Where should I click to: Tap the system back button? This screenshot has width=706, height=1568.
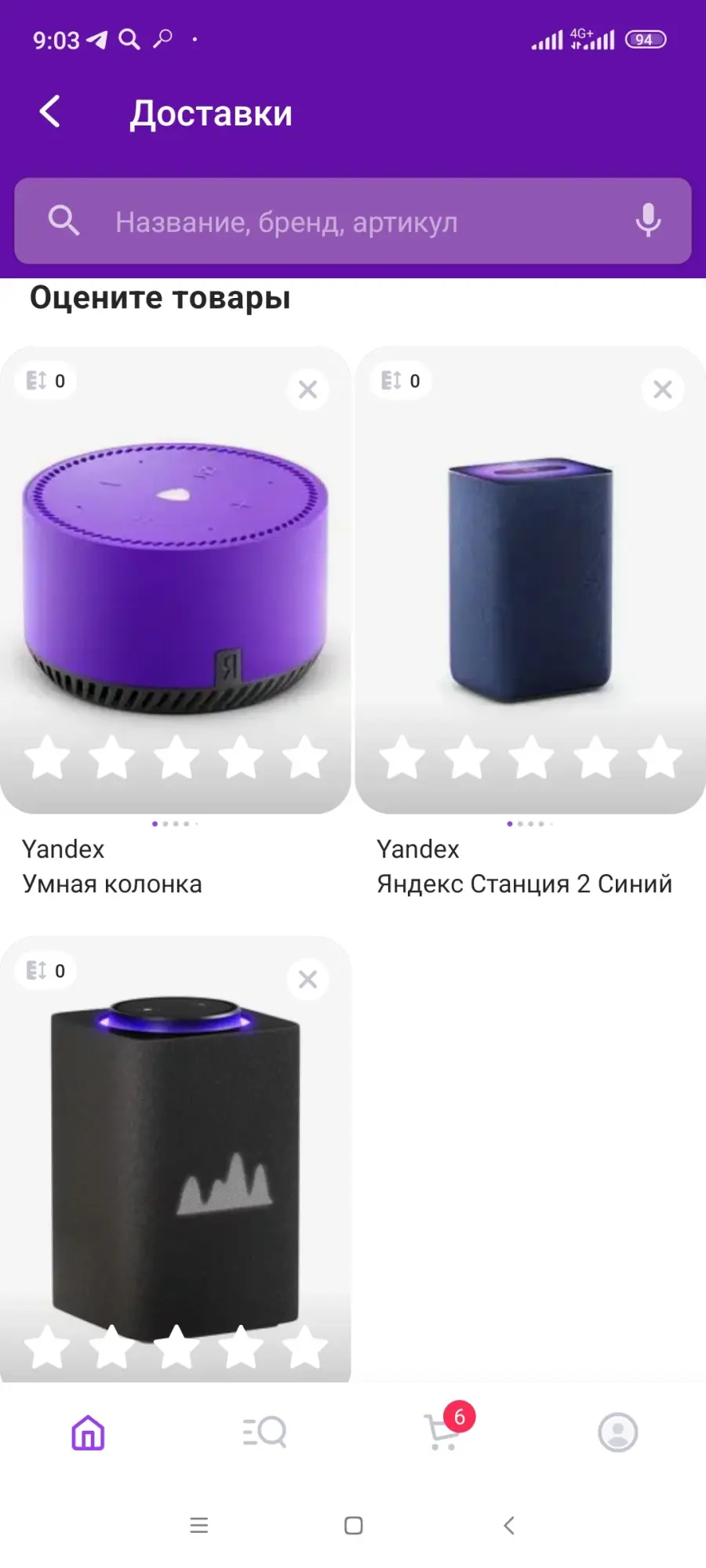point(509,1525)
